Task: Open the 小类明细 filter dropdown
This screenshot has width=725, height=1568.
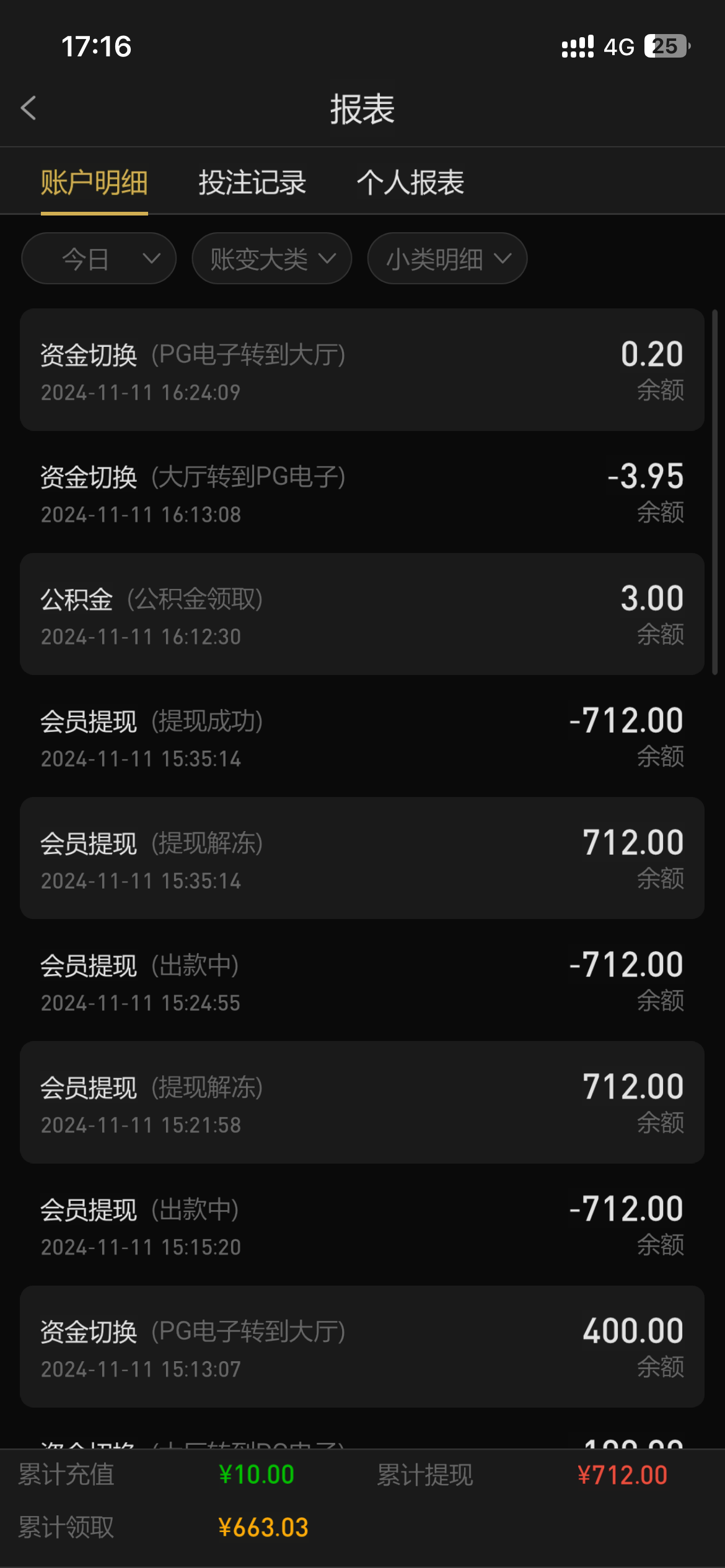Action: (x=447, y=258)
